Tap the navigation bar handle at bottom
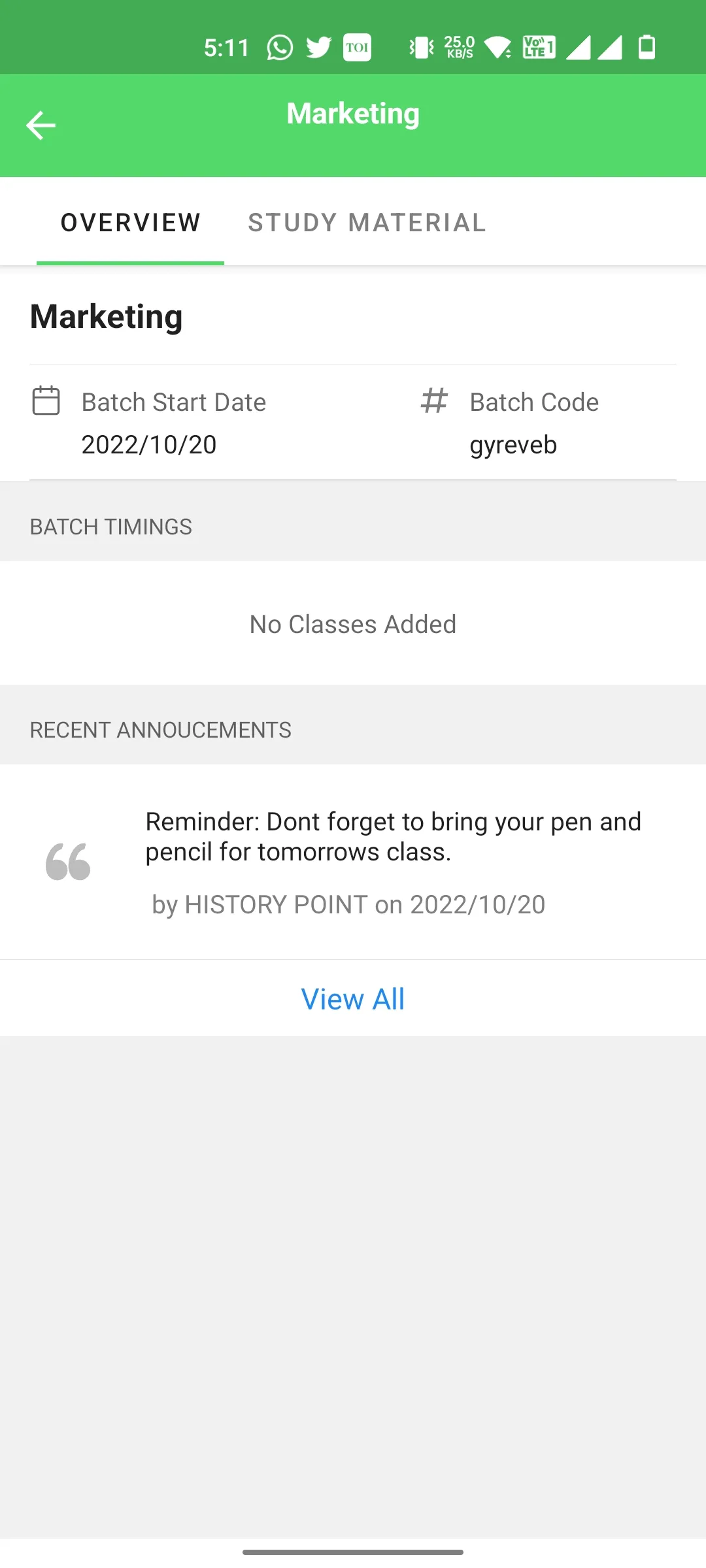Image resolution: width=706 pixels, height=1568 pixels. pyautogui.click(x=352, y=1553)
